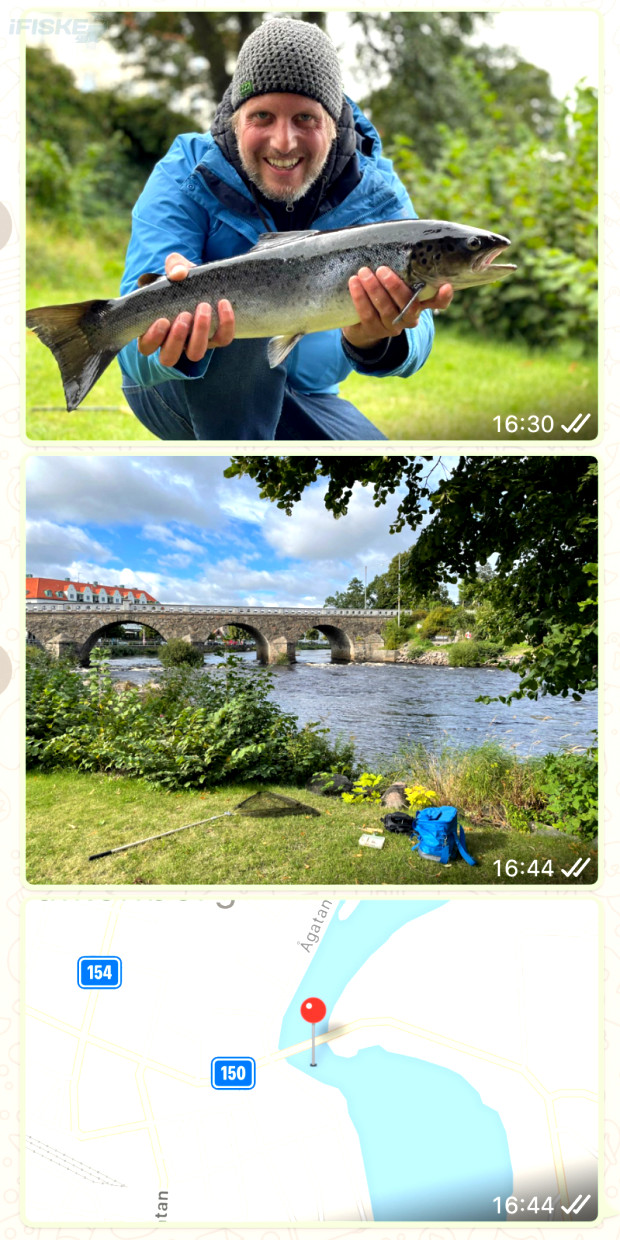The image size is (620, 1240).
Task: Open the photo of the man holding a salmon
Action: [x=311, y=226]
